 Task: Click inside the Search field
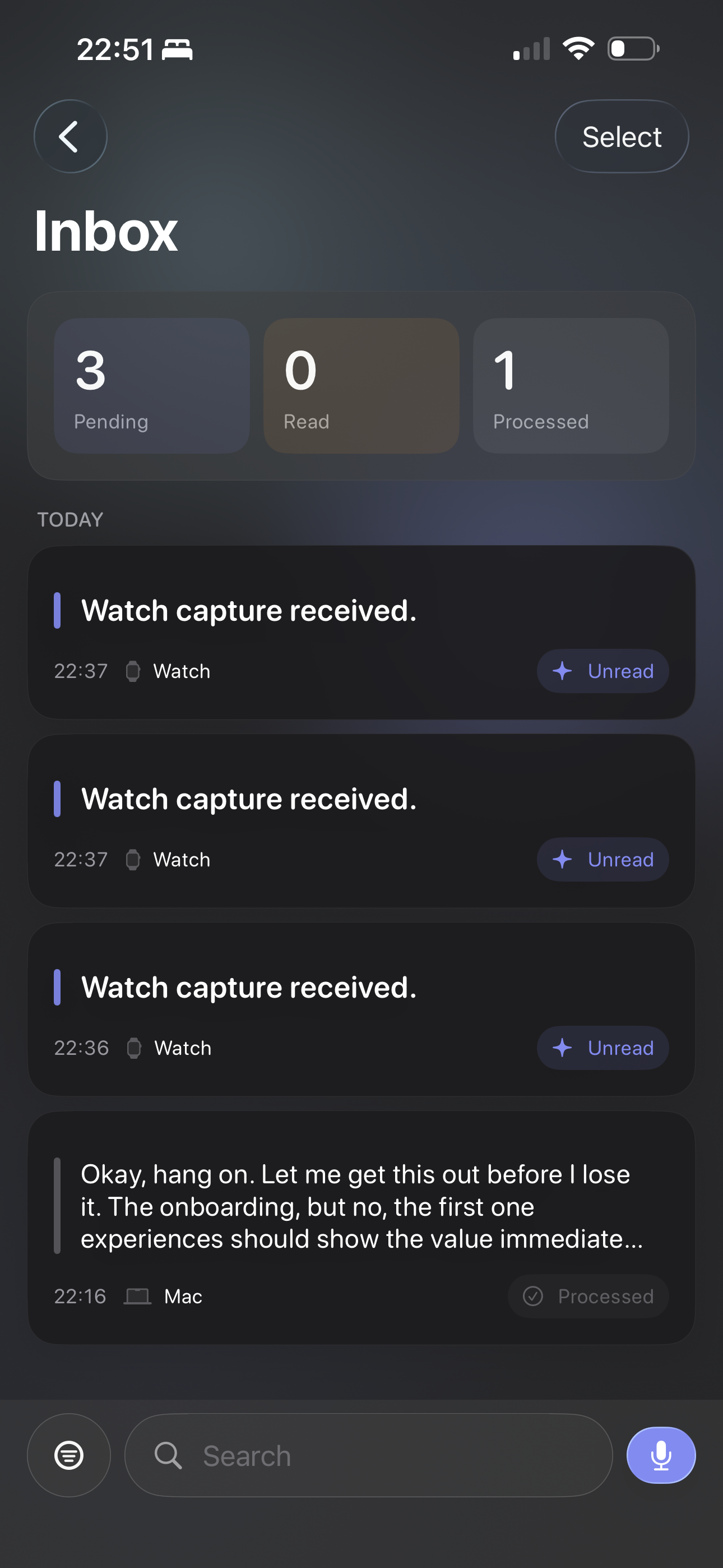click(365, 1455)
